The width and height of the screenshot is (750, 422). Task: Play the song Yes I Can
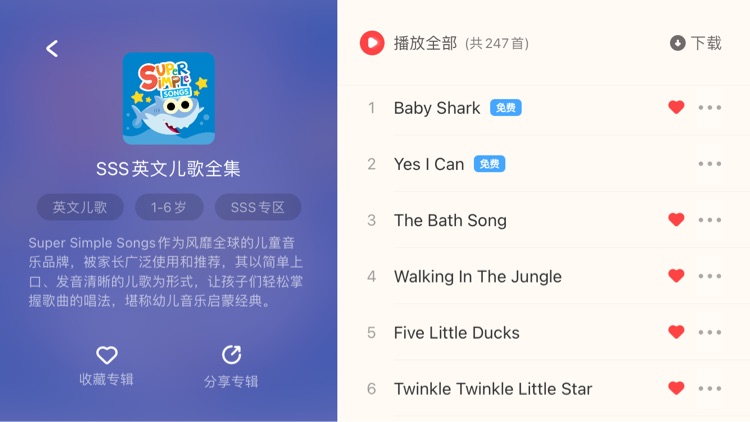429,164
